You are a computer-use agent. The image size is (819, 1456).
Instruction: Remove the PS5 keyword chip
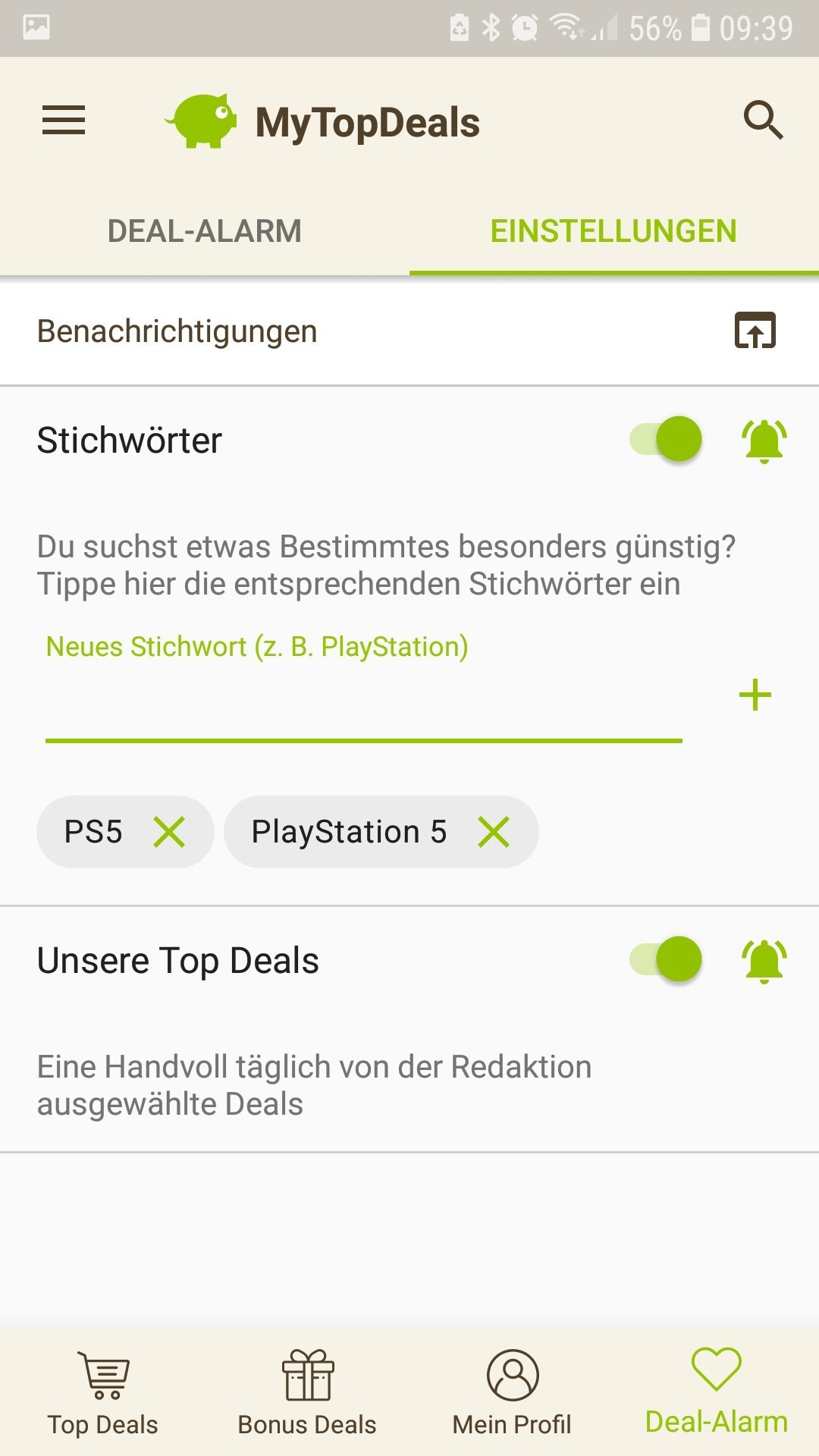click(169, 832)
